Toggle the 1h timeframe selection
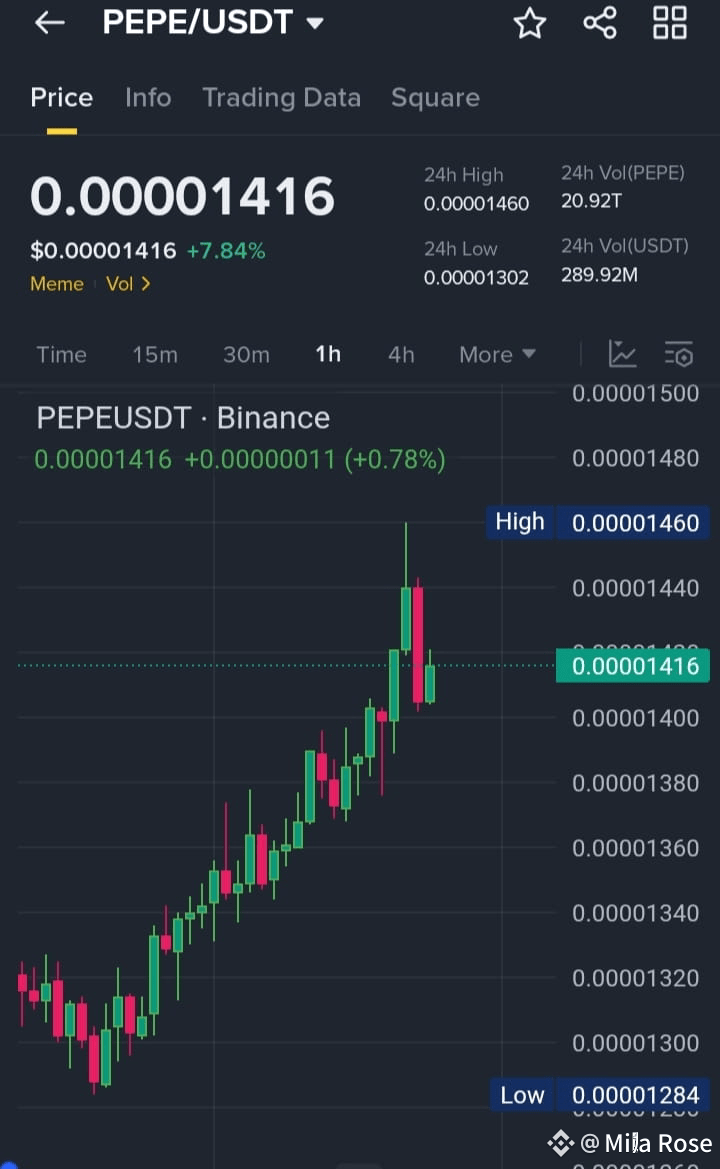 328,354
